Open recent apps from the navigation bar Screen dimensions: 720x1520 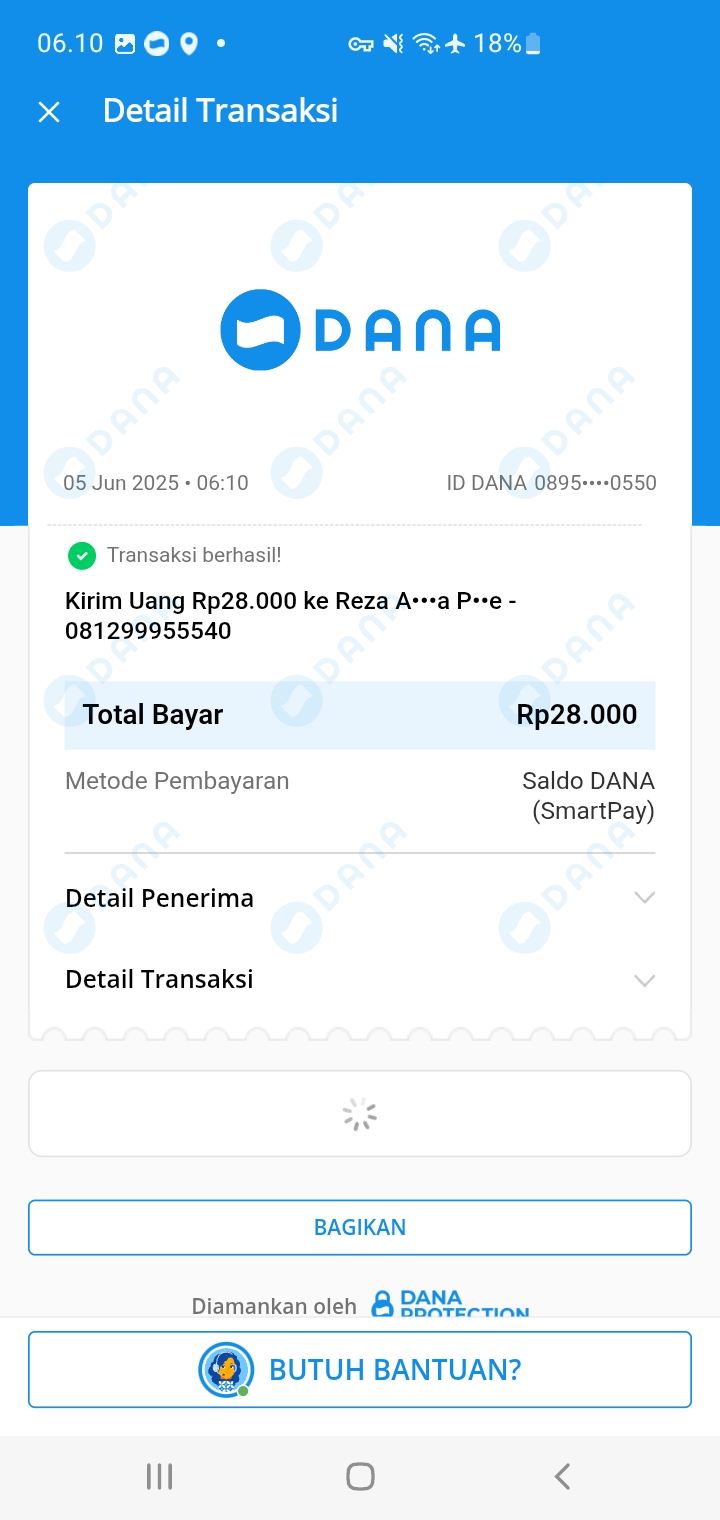(159, 1476)
